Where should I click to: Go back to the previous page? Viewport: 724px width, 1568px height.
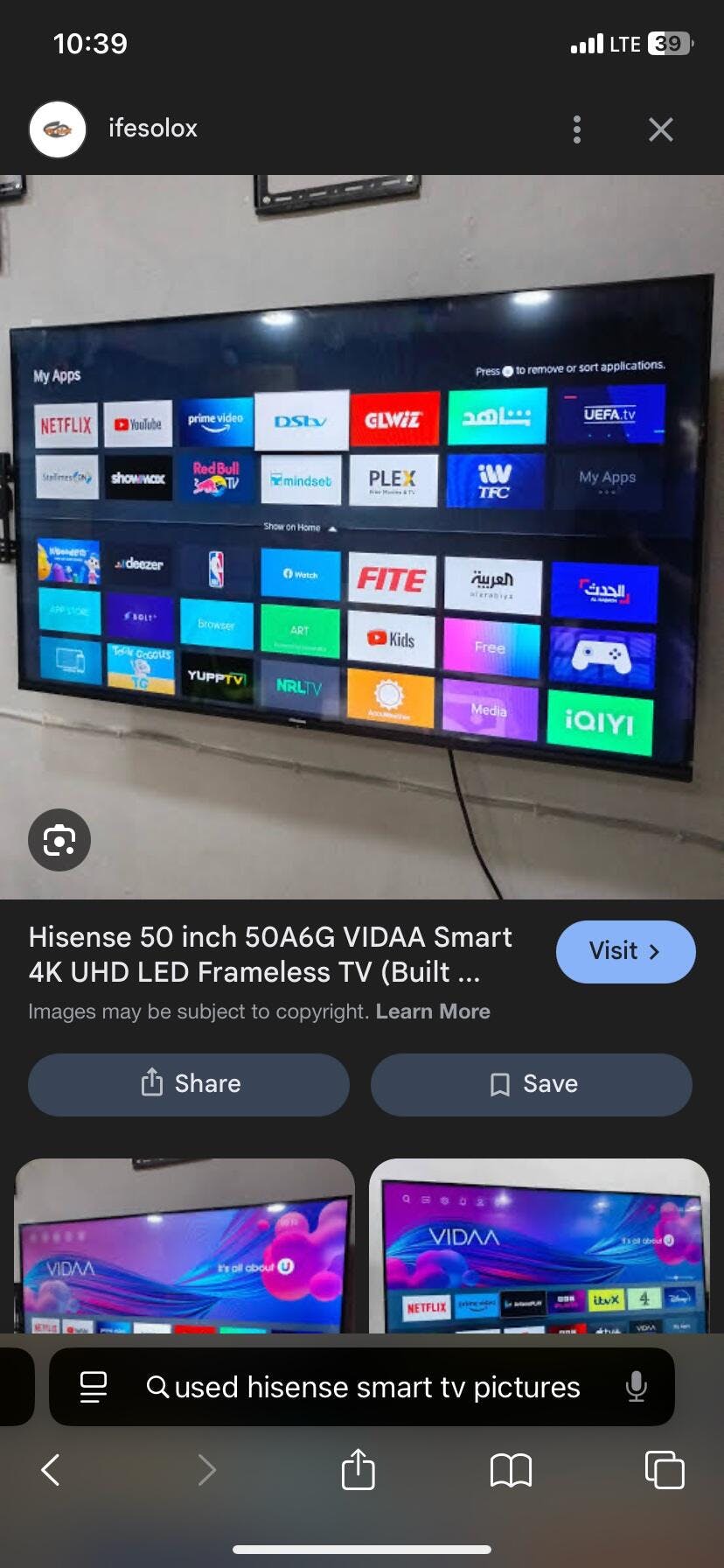click(51, 1470)
